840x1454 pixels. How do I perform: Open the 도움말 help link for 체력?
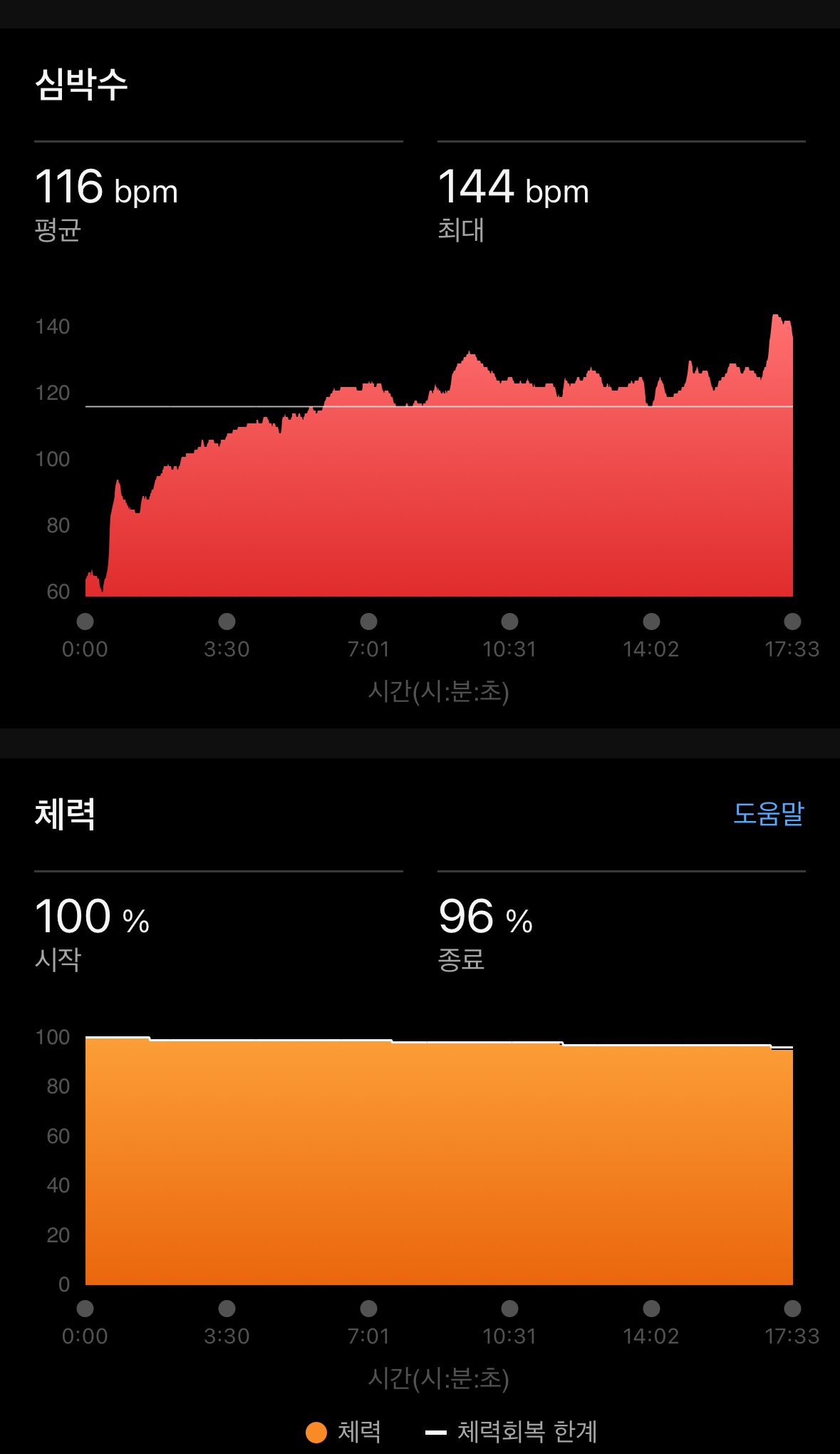pyautogui.click(x=768, y=813)
